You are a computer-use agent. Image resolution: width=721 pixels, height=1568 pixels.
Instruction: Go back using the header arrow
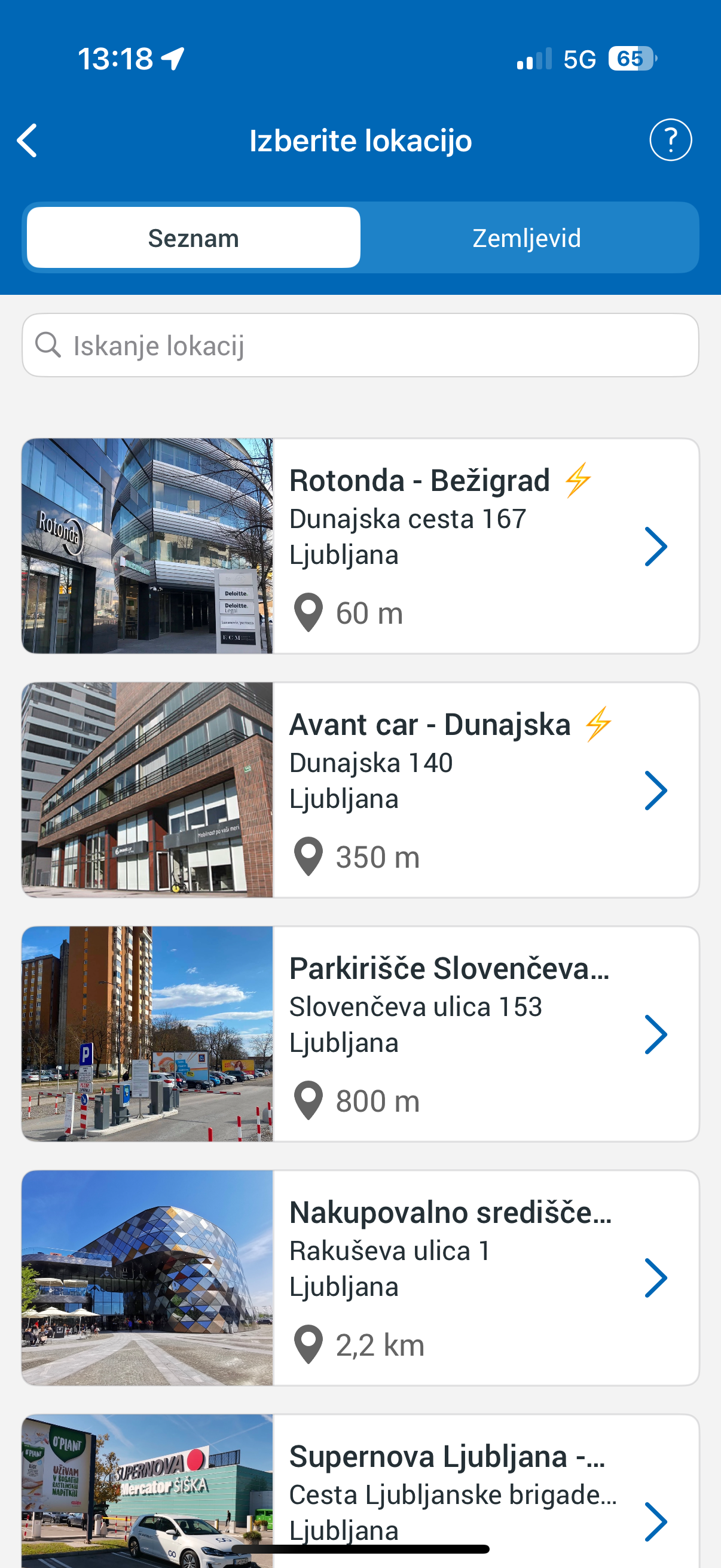[28, 141]
